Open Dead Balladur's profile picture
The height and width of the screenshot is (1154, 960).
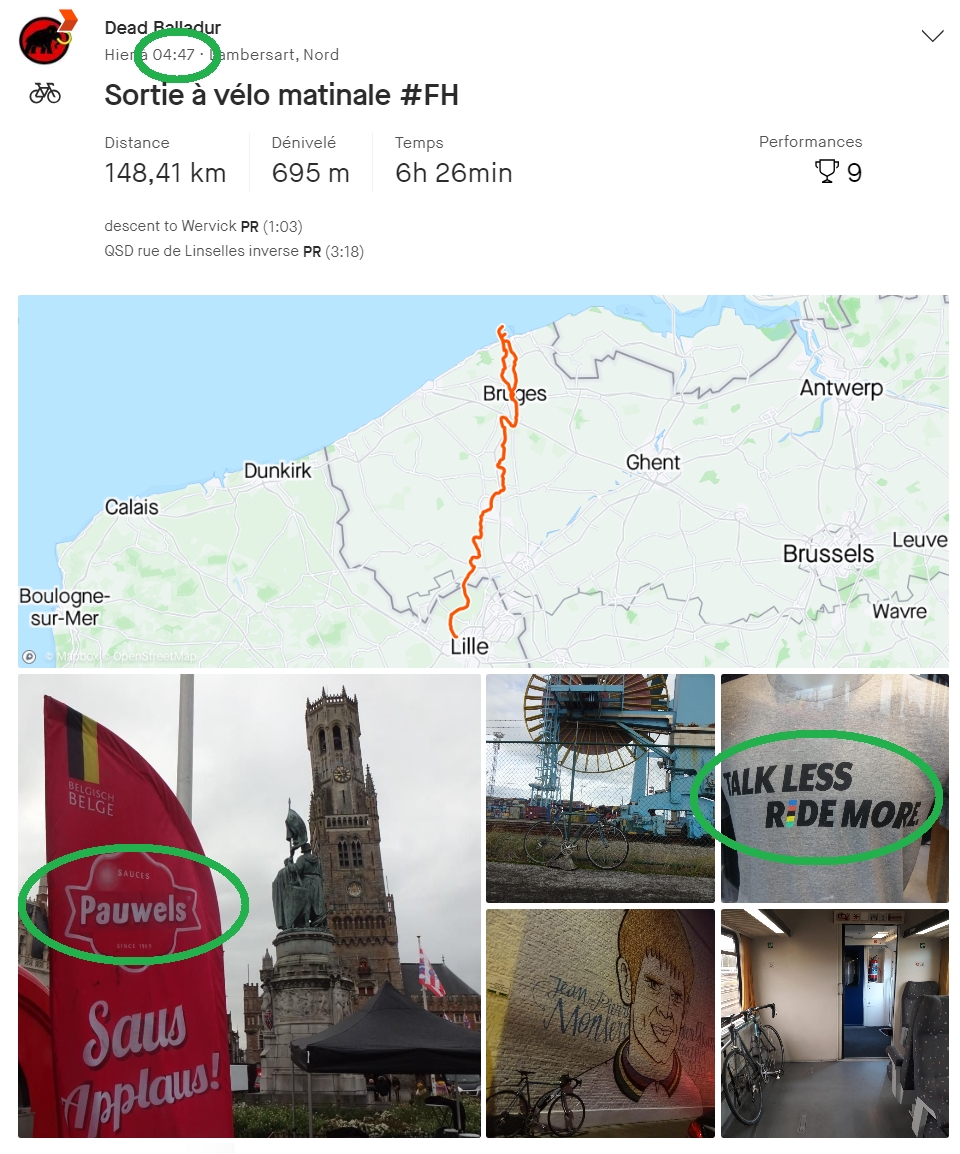point(44,42)
